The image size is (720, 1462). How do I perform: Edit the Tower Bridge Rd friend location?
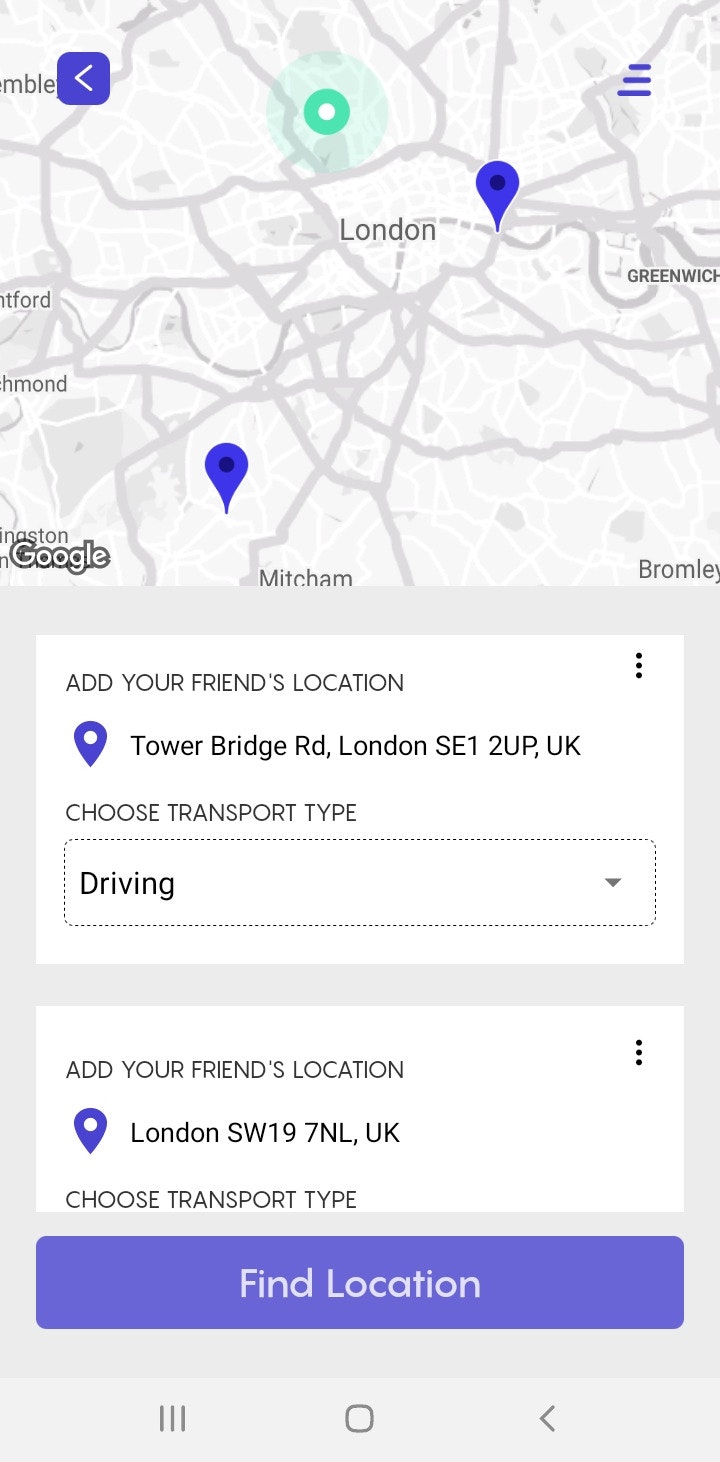click(x=355, y=746)
